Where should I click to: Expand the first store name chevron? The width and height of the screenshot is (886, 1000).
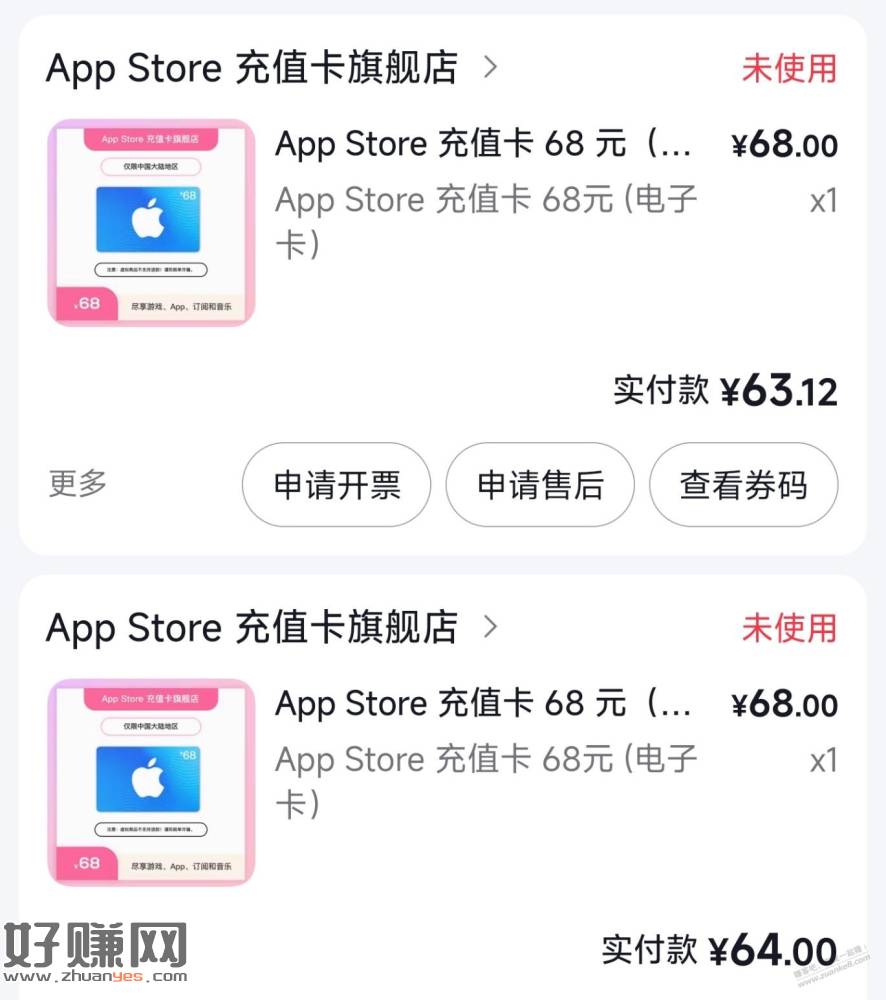point(490,68)
